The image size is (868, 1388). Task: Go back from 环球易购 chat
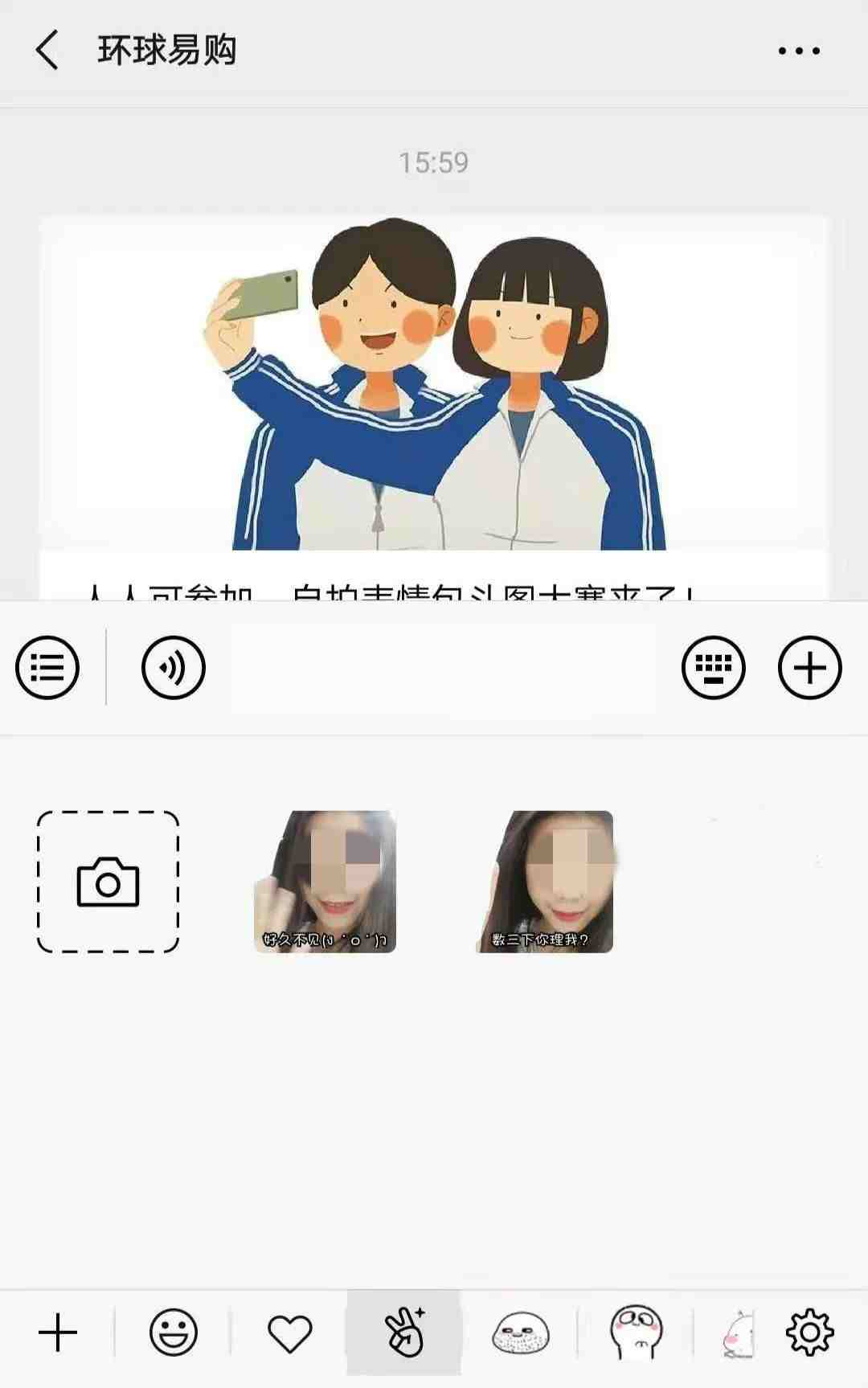click(47, 51)
